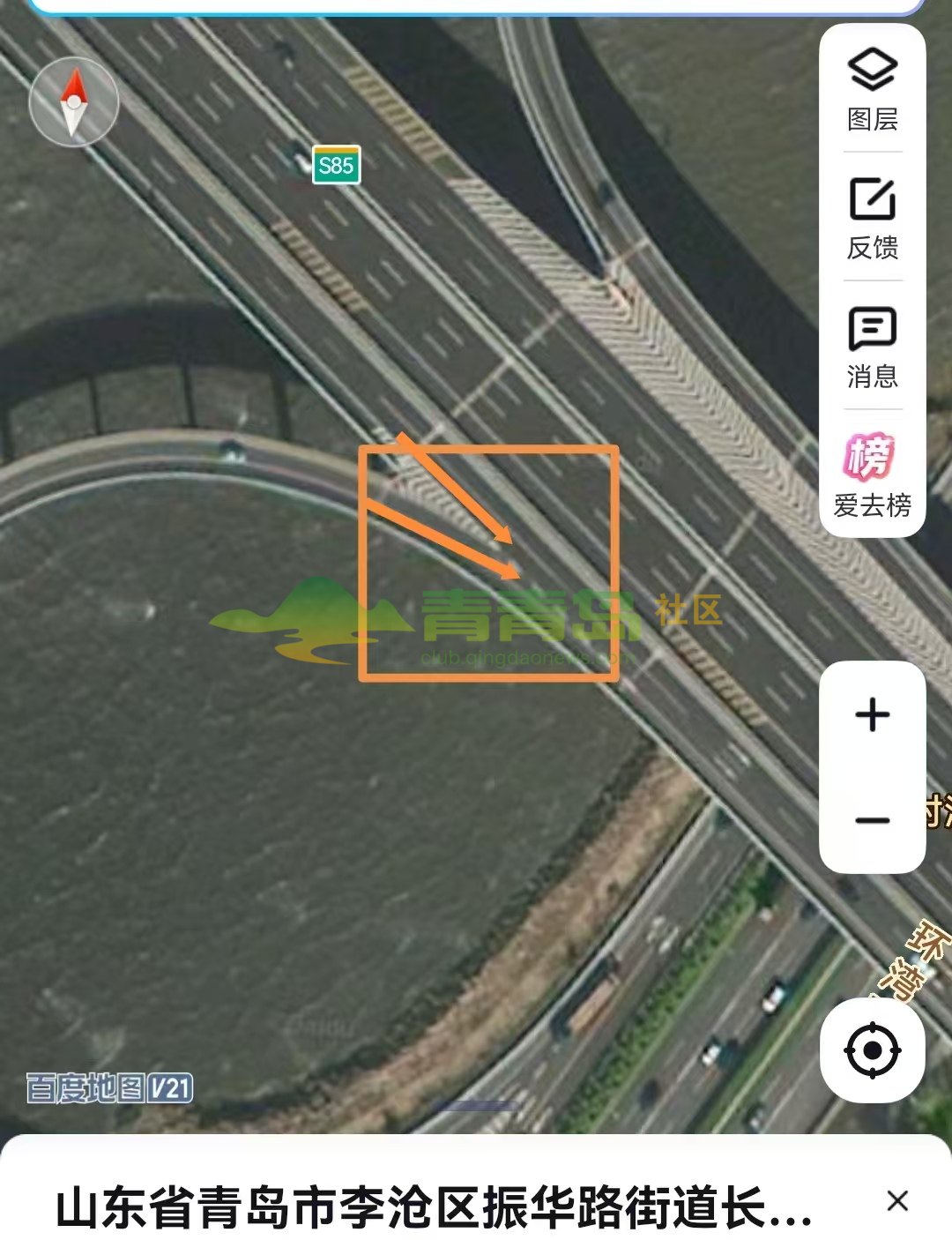Open details for the 山东省青岛市李沧区 address
This screenshot has width=952, height=1240.
pos(432,1207)
